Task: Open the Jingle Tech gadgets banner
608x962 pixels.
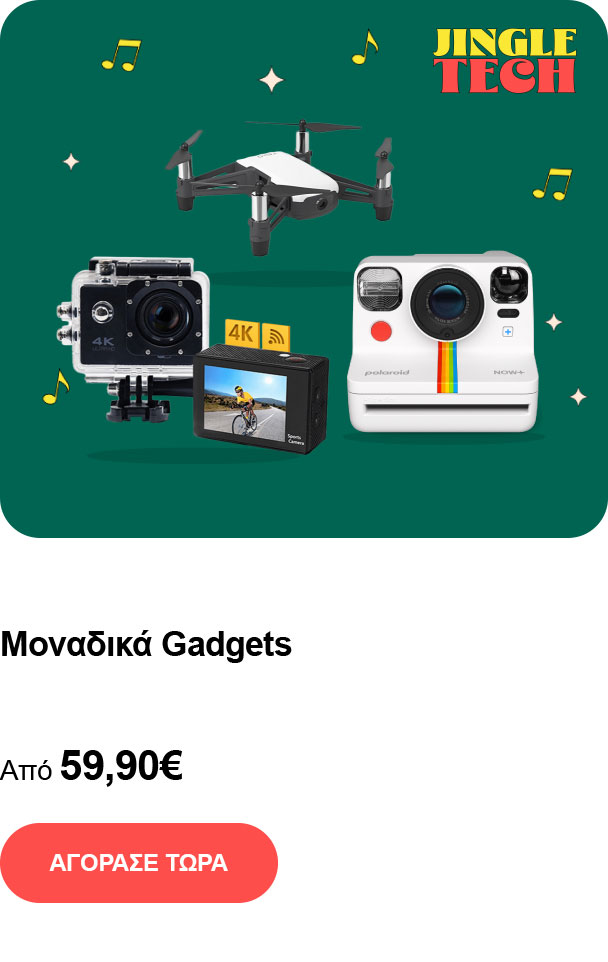Action: (304, 270)
